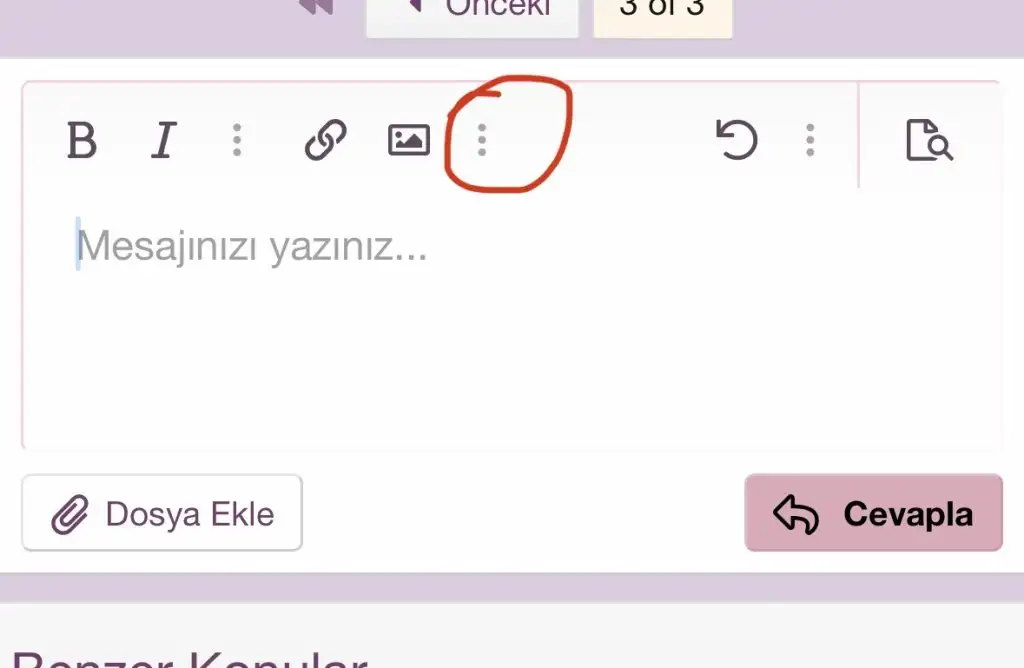
Task: Preview the message with the page-magnifier icon
Action: click(x=929, y=140)
